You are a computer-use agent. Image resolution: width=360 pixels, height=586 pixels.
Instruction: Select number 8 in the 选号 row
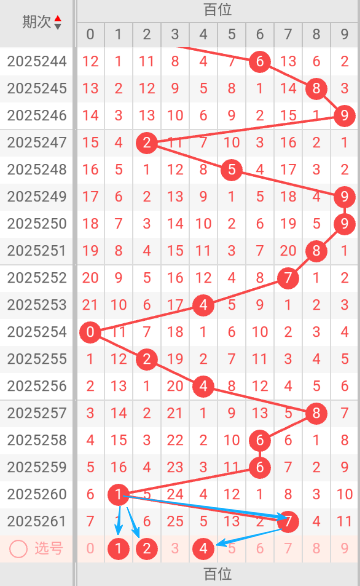coord(316,549)
